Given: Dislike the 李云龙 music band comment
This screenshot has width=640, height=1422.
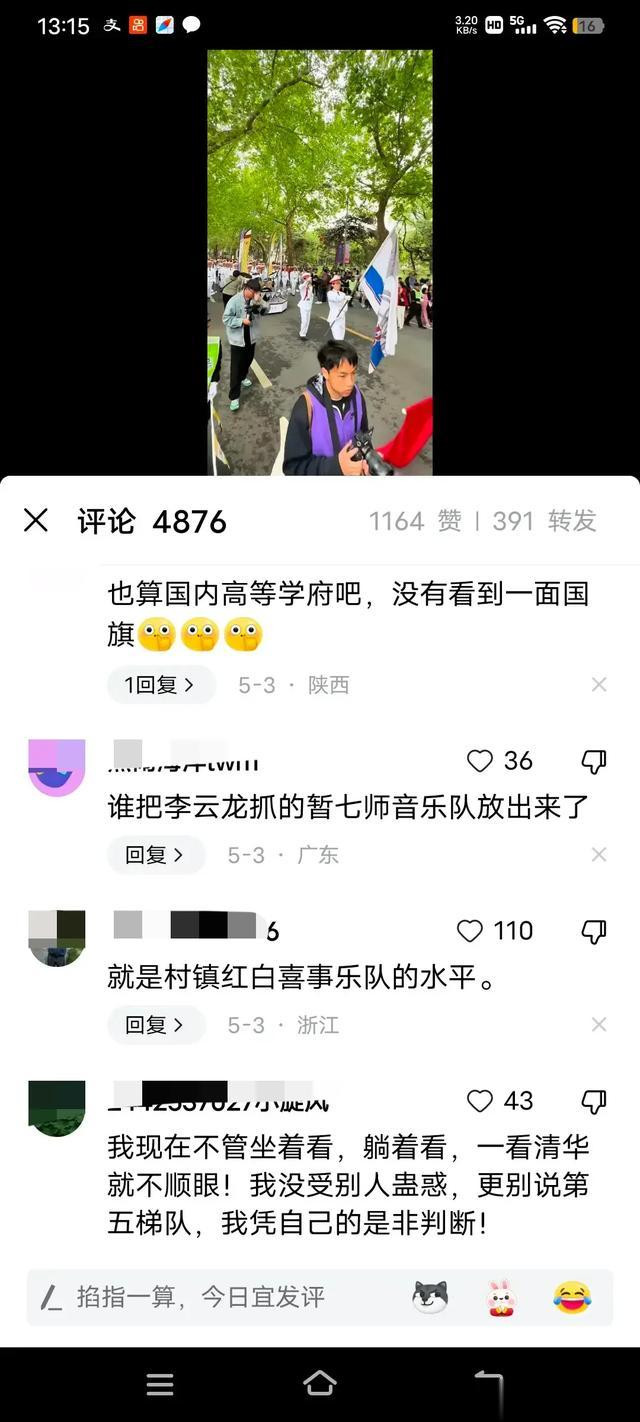Looking at the screenshot, I should [594, 761].
